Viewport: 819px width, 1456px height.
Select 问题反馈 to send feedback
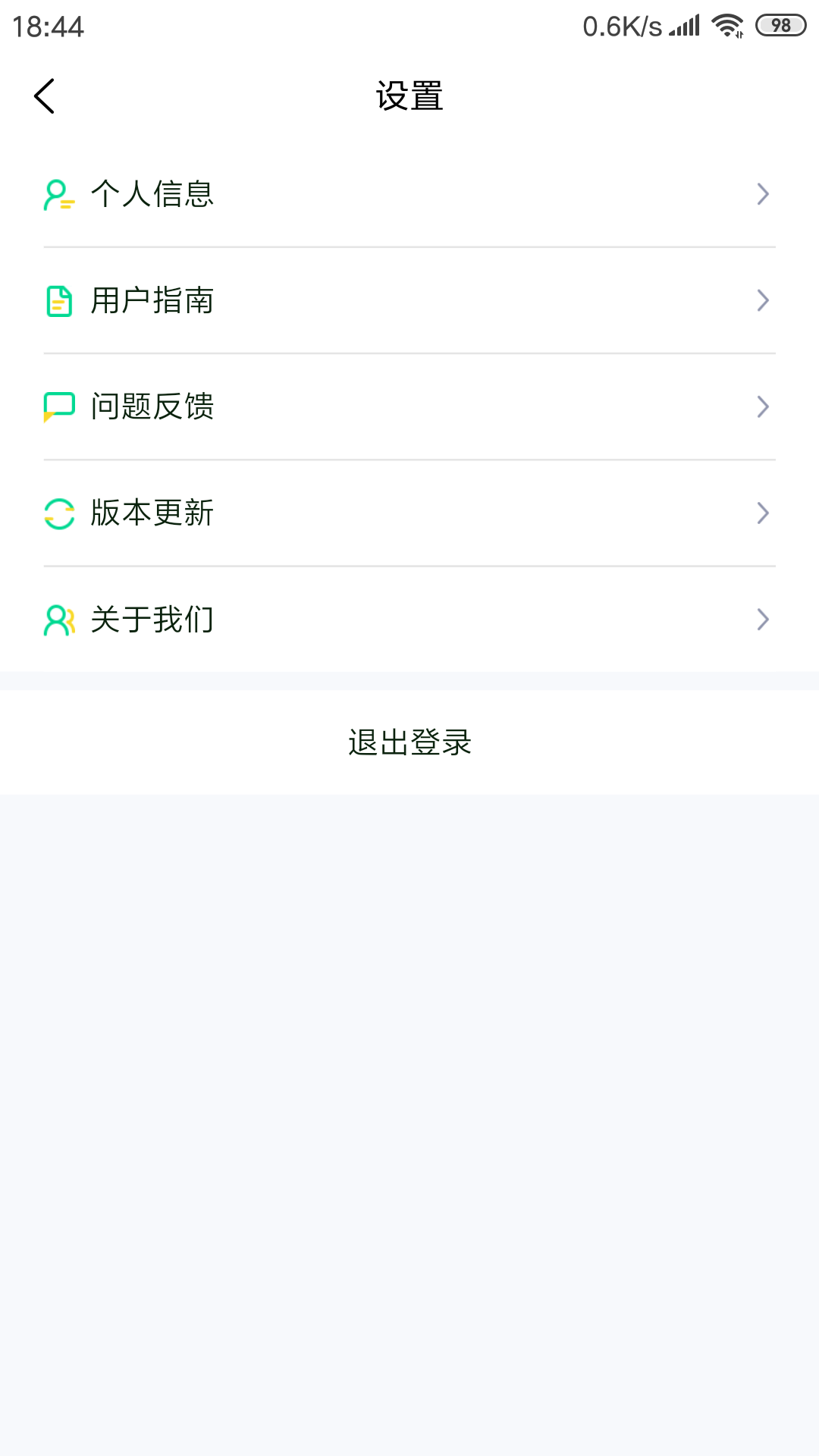[409, 406]
